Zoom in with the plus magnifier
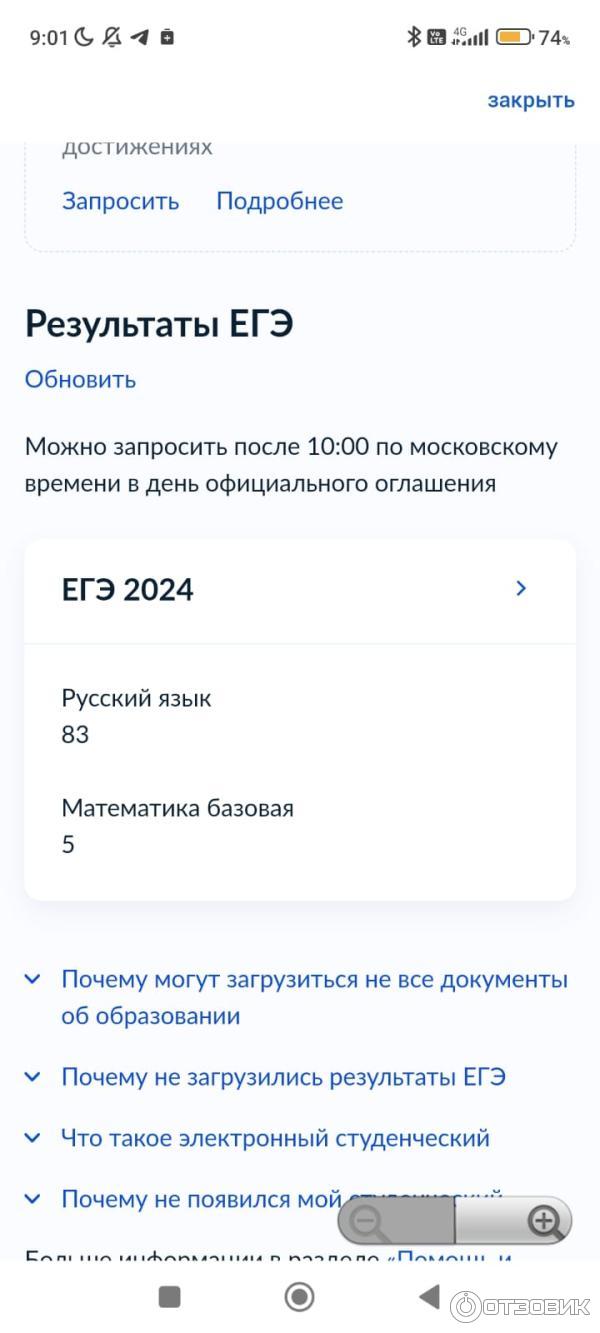 [544, 1221]
